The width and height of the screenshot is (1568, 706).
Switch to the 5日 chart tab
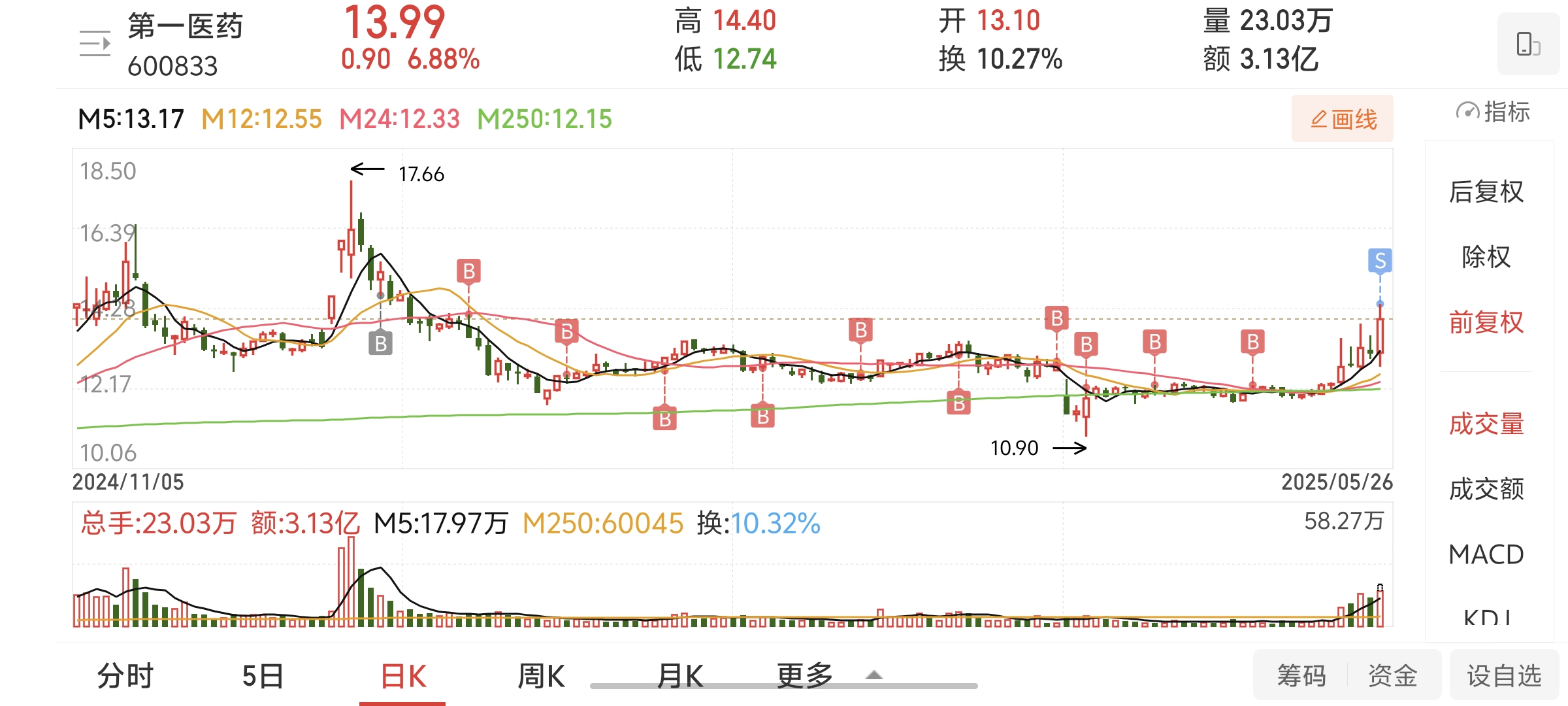263,675
